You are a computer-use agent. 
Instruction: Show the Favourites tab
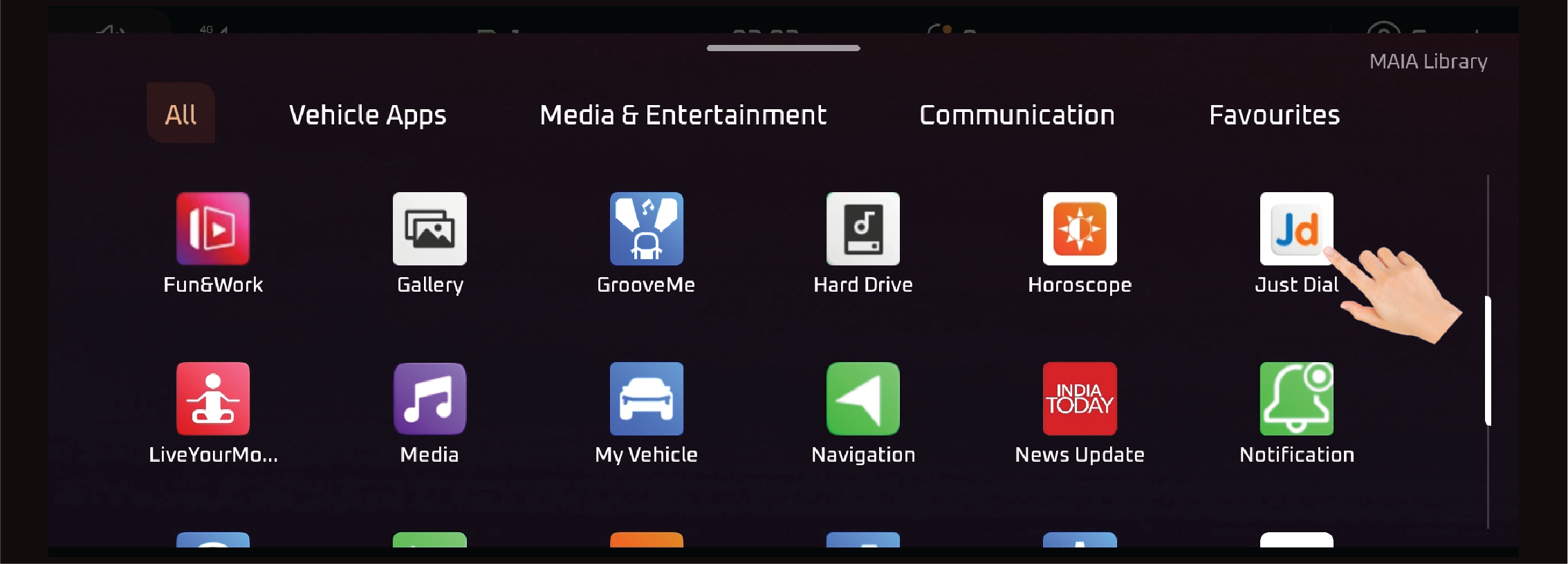click(x=1274, y=115)
